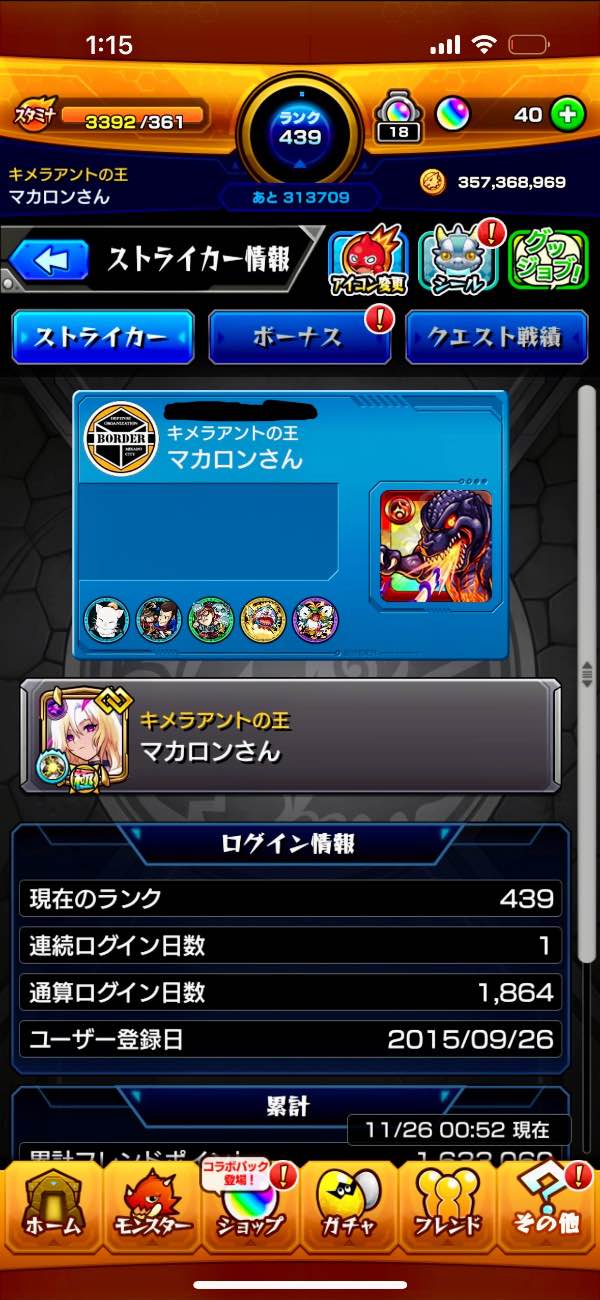The image size is (600, 1300).
Task: Open アイコン変更 to change icon
Action: pos(367,262)
